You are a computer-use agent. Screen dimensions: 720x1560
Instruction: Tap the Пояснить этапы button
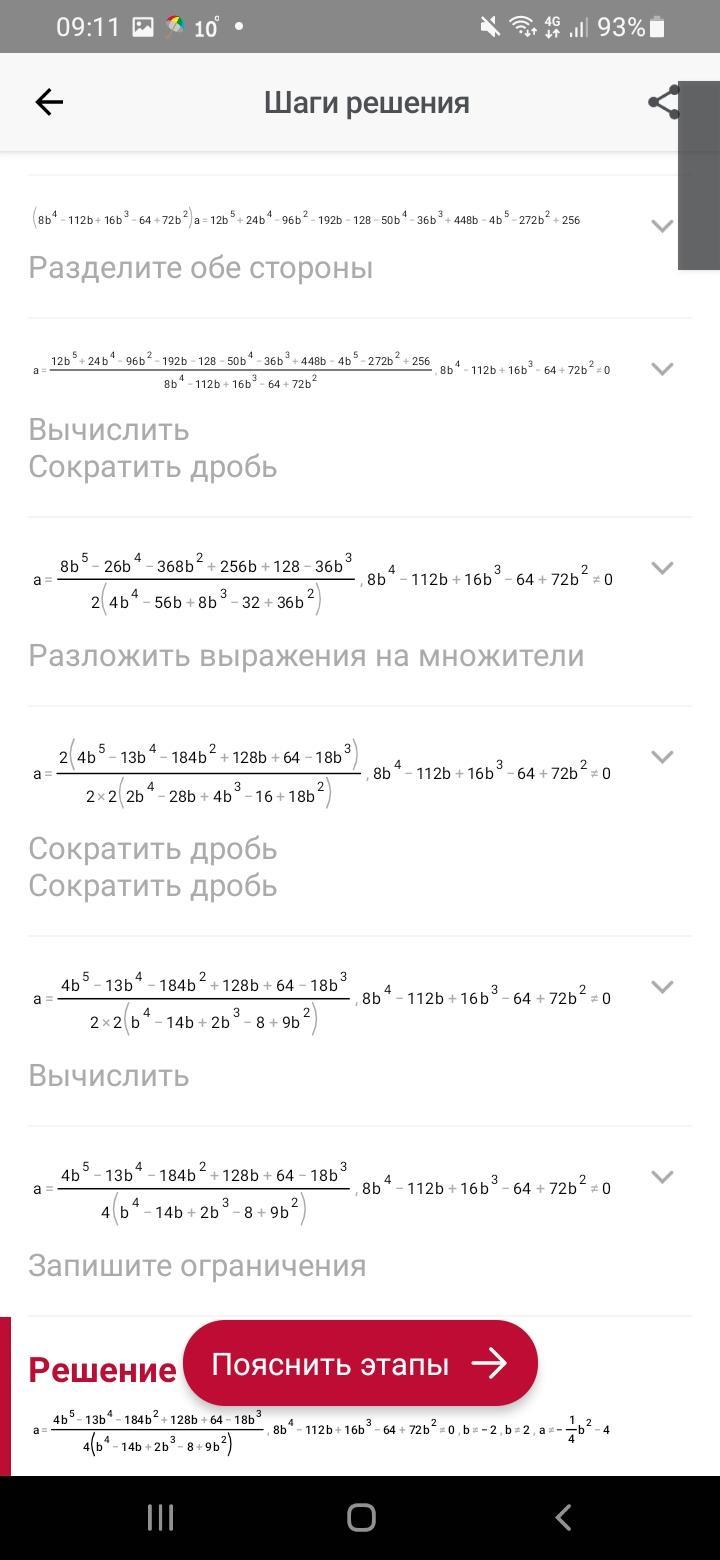360,1364
